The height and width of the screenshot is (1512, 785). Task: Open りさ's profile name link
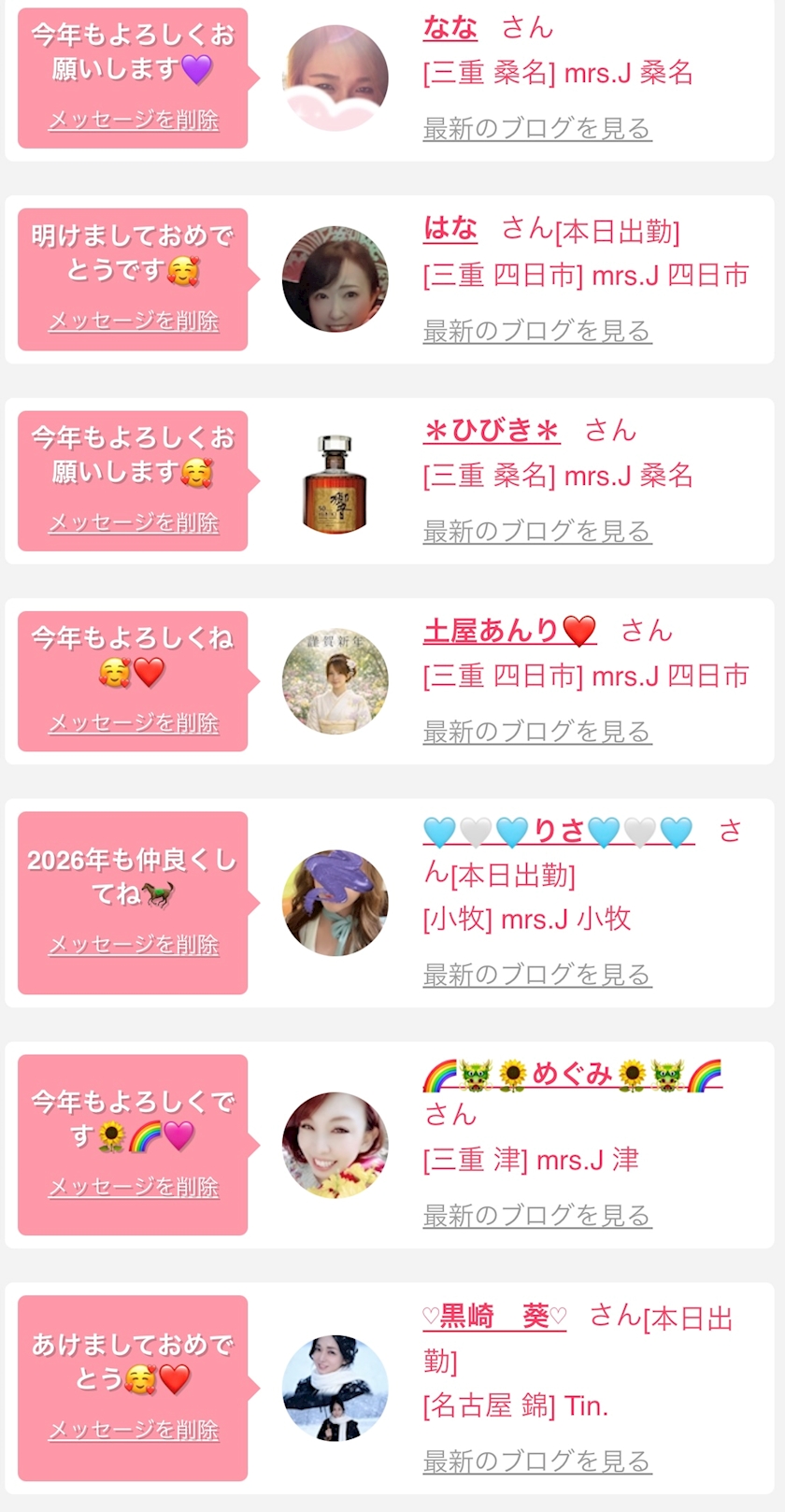[x=558, y=831]
